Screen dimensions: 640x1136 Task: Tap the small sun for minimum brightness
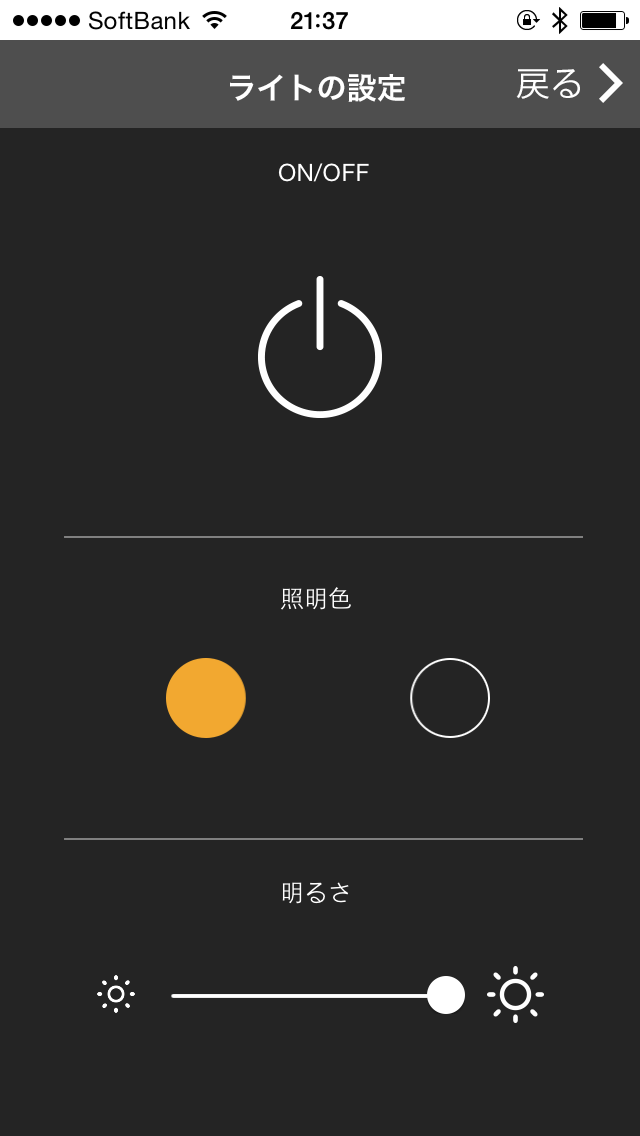tap(116, 995)
